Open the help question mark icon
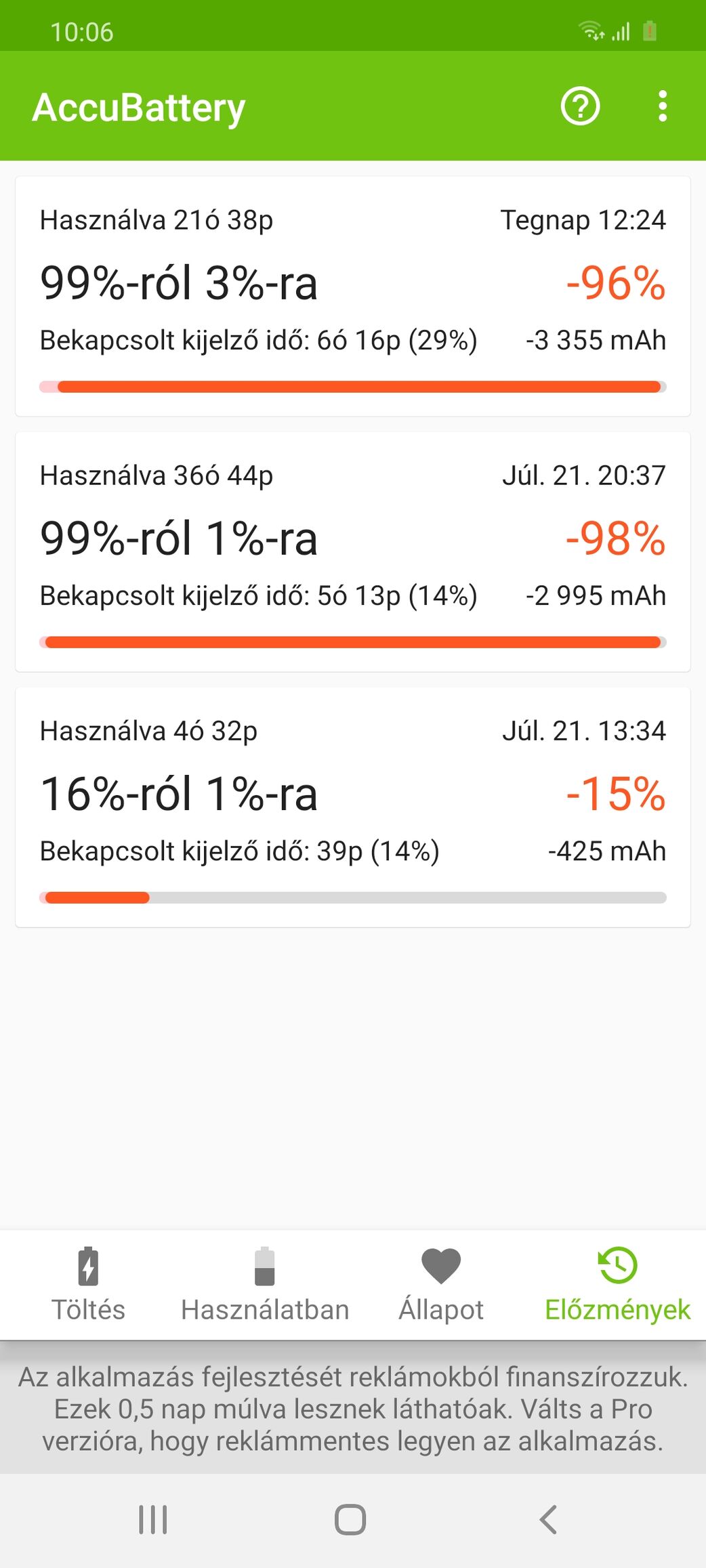706x1568 pixels. tap(580, 106)
